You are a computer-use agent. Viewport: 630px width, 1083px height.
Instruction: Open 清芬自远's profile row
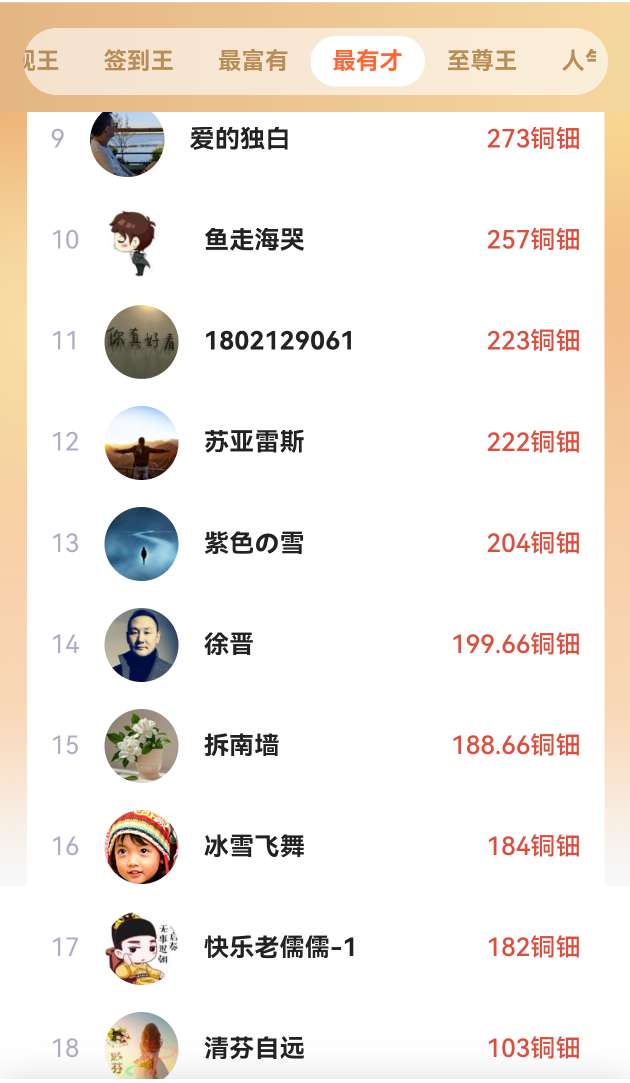(x=254, y=1047)
